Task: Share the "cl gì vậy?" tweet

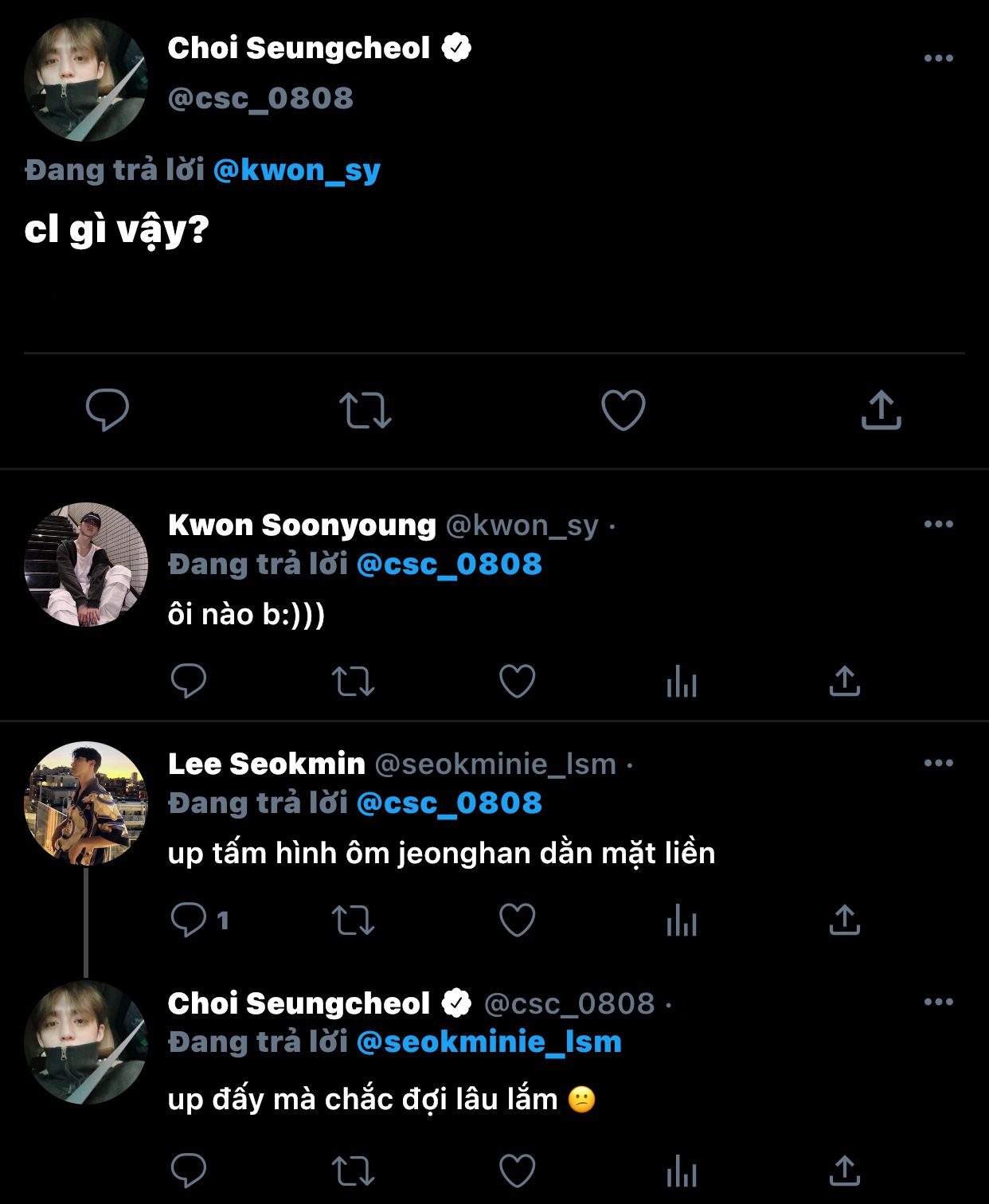Action: coord(881,410)
